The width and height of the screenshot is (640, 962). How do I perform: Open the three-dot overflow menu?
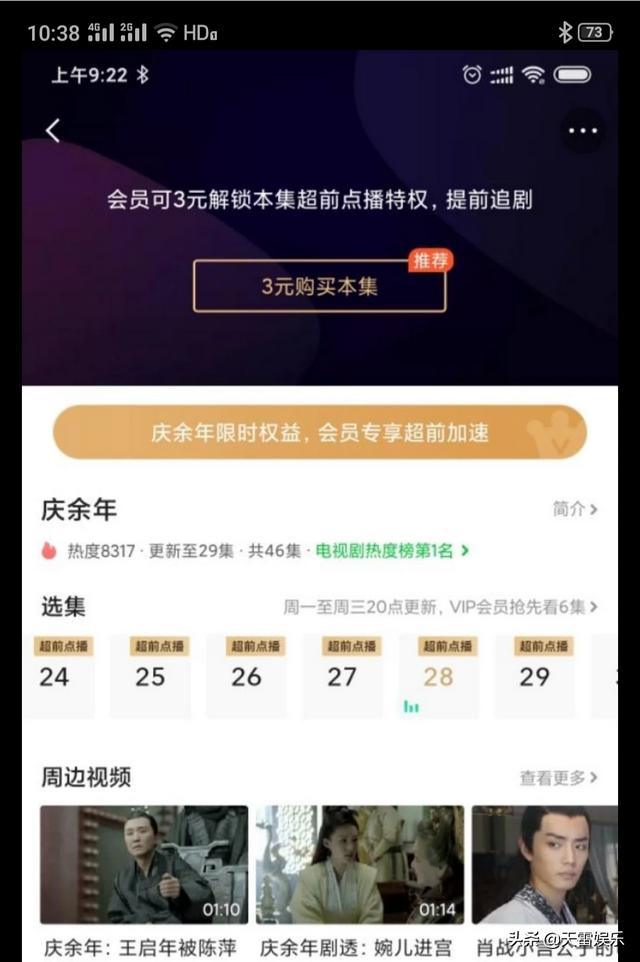click(582, 131)
